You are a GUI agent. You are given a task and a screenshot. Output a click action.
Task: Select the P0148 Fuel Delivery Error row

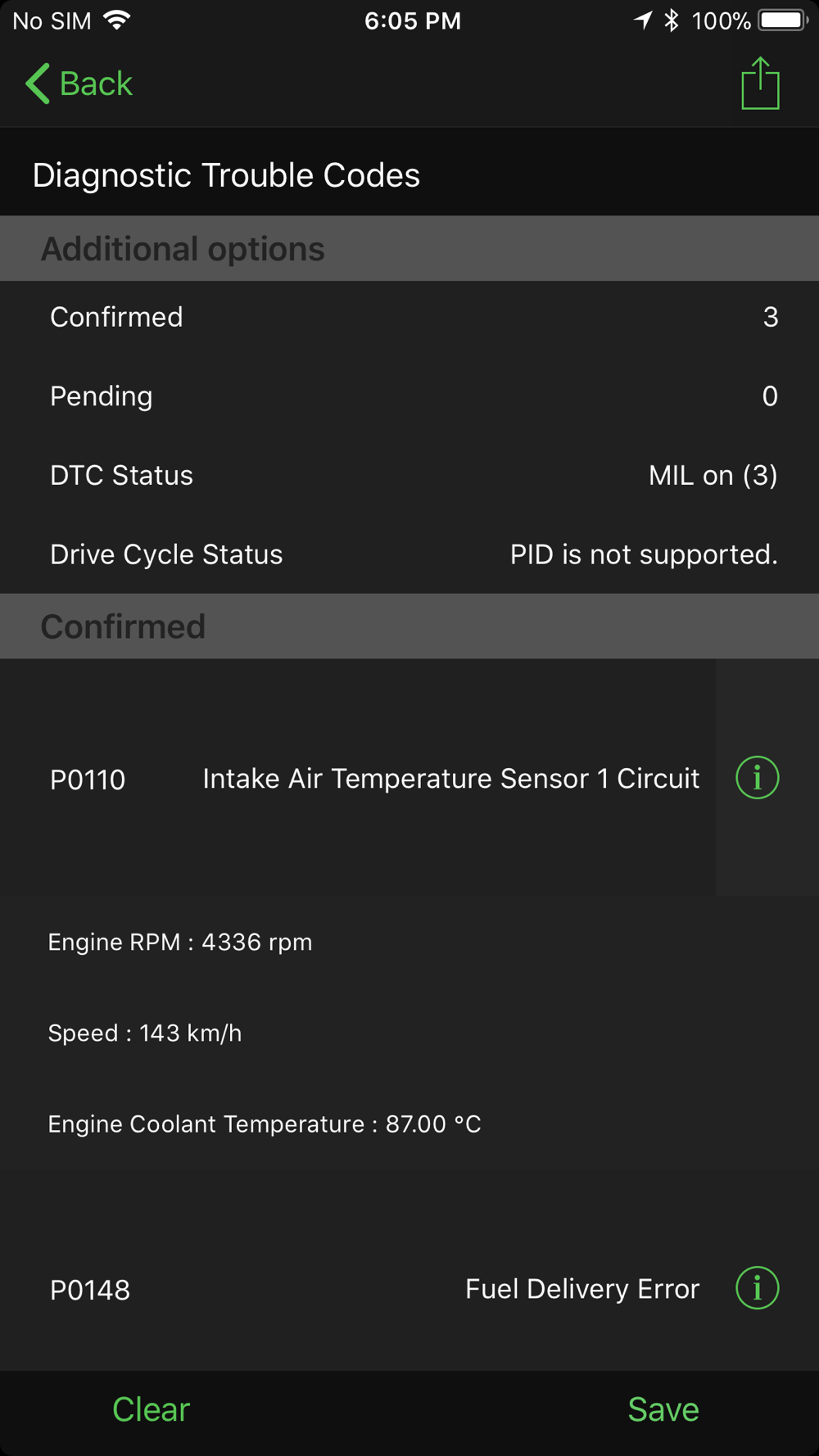pyautogui.click(x=358, y=1289)
